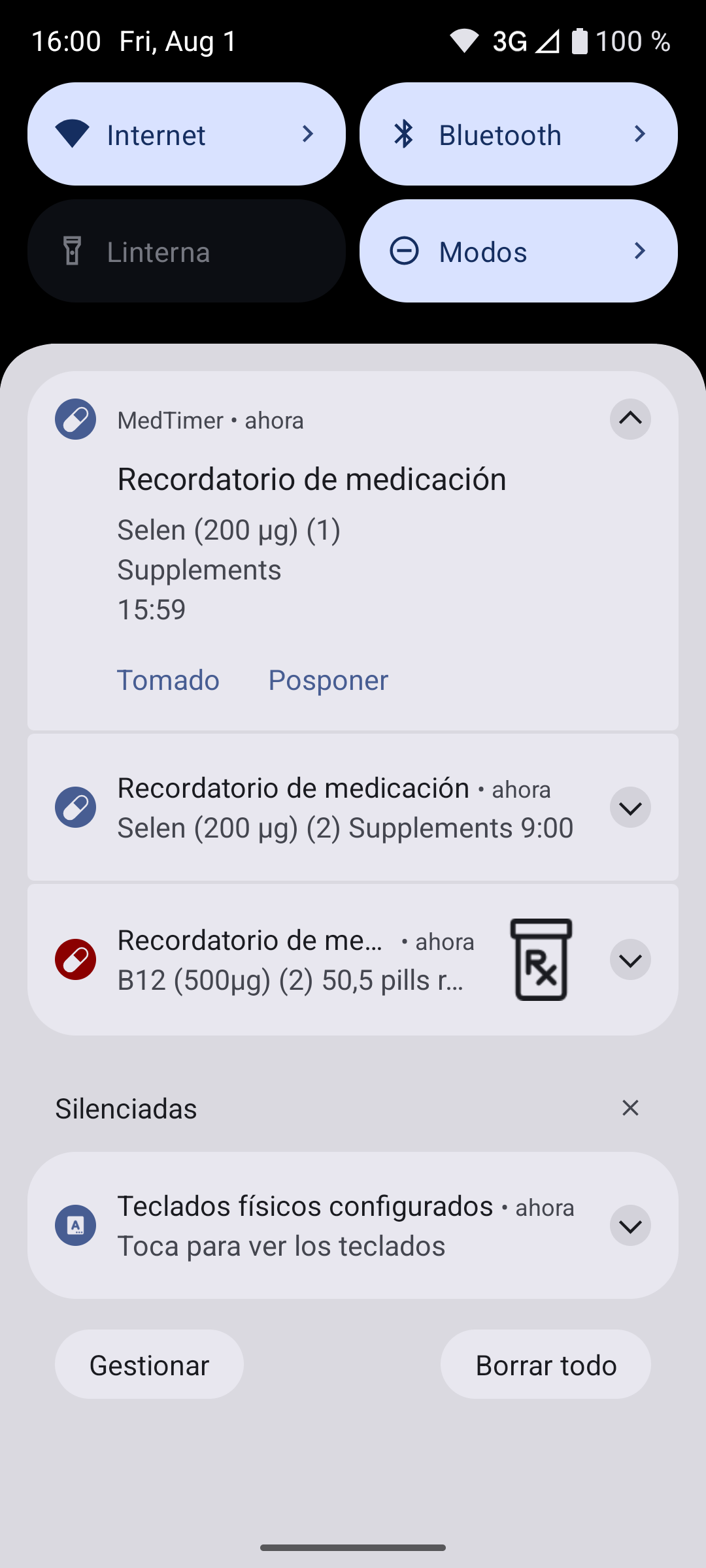Clear all notifications with Borrar todo
Image resolution: width=706 pixels, height=1568 pixels.
coord(545,1365)
